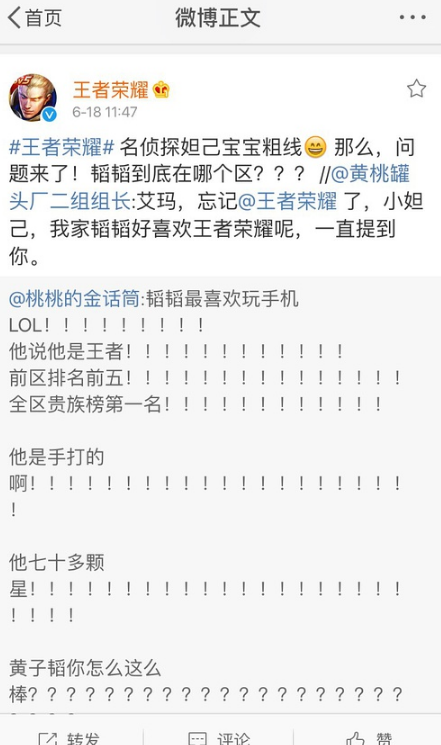Favorite this post with the star
The height and width of the screenshot is (745, 441).
[x=416, y=89]
